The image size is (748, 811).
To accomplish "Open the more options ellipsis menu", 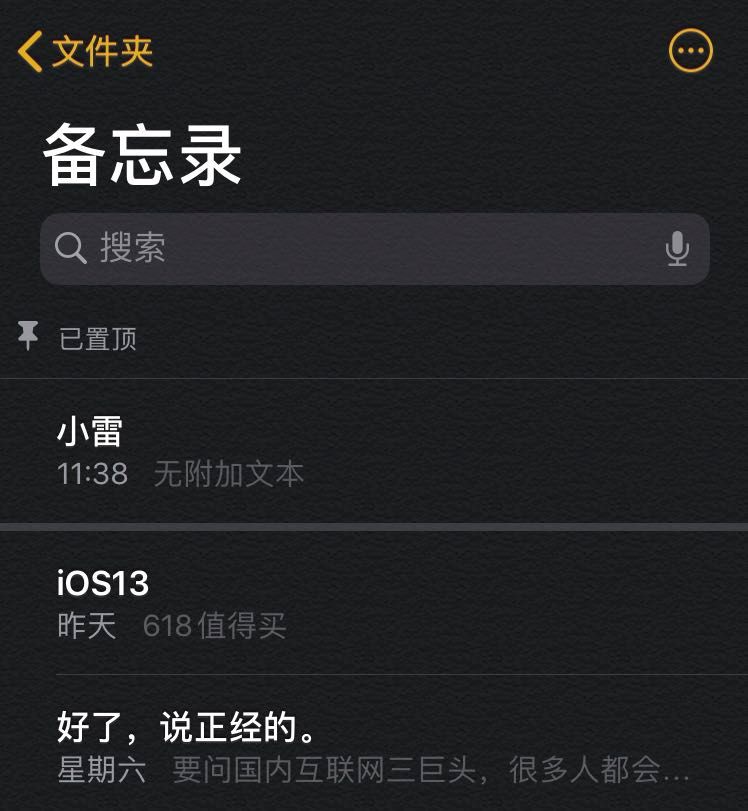I will (x=690, y=51).
